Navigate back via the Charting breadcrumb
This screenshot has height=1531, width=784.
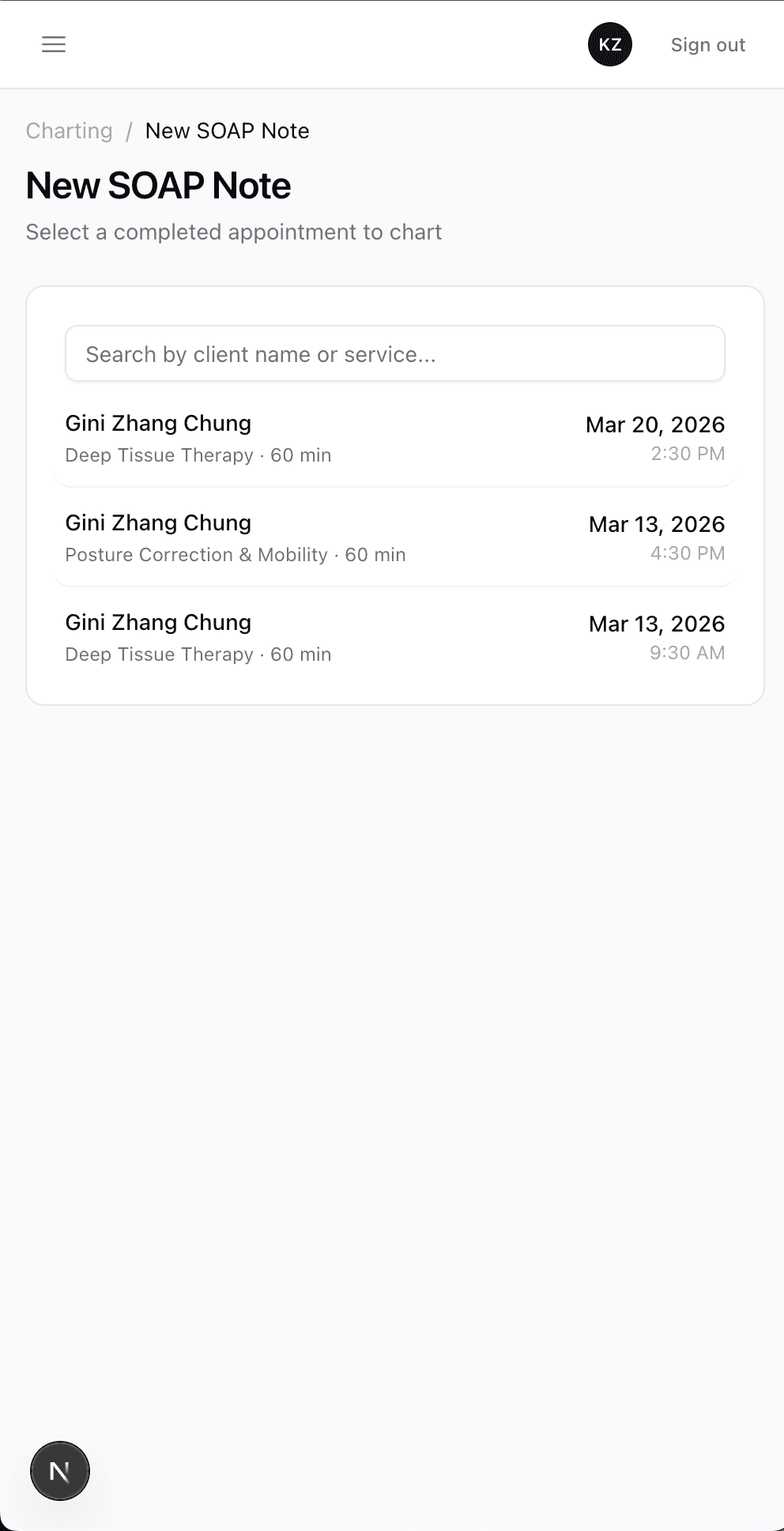(69, 130)
